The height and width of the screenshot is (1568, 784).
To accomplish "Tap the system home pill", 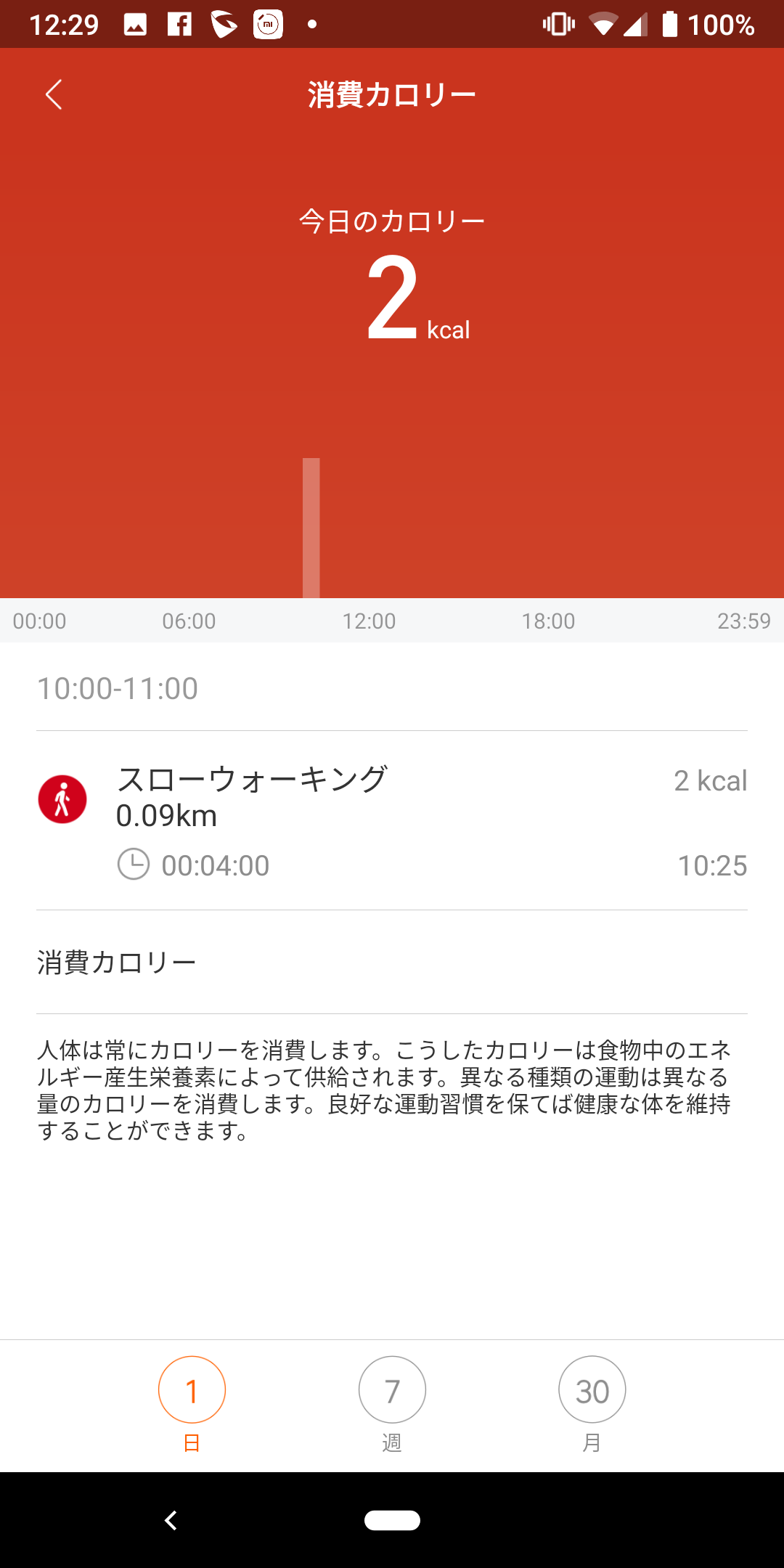I will click(392, 1520).
